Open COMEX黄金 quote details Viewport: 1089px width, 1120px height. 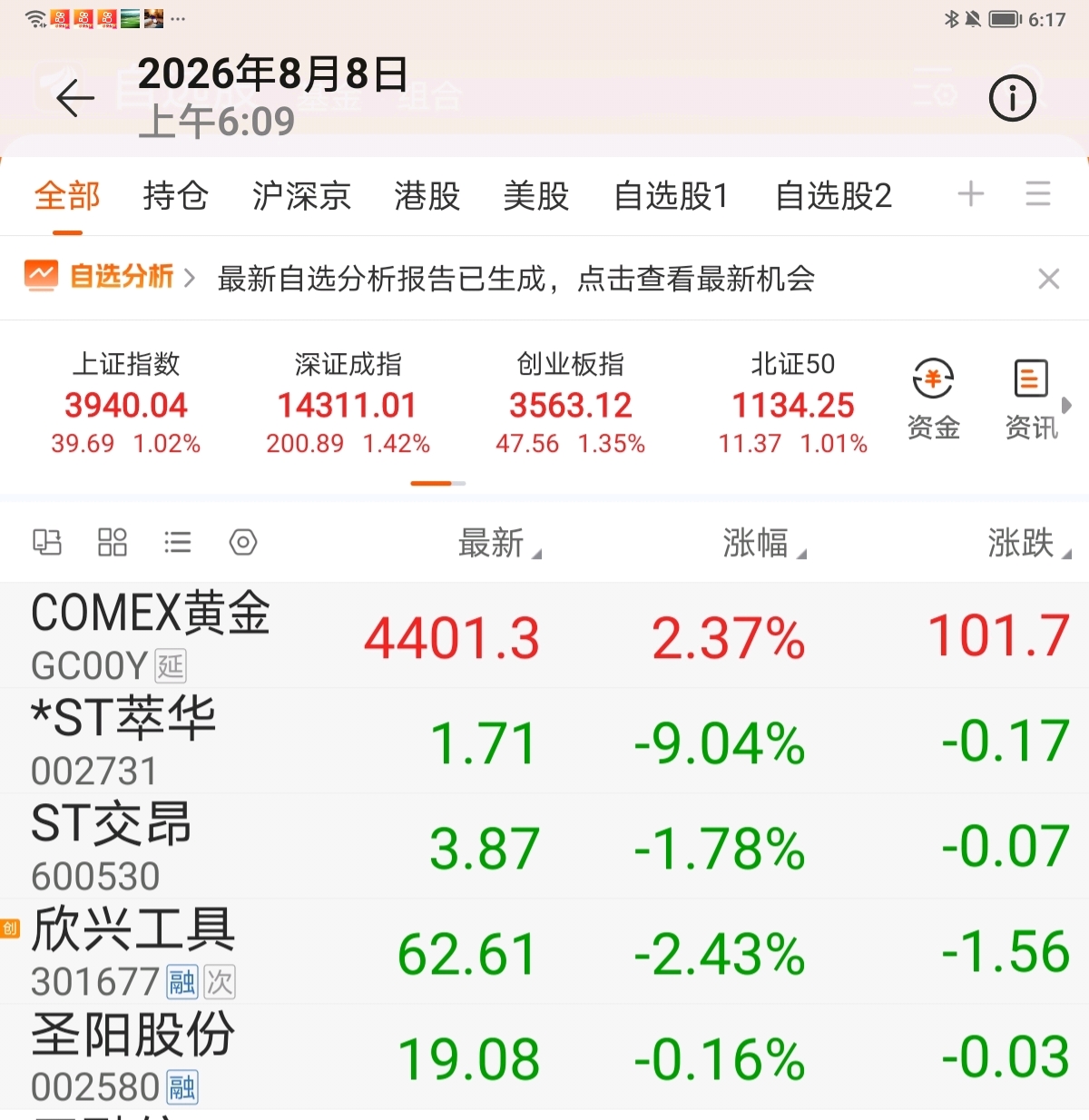tap(544, 635)
